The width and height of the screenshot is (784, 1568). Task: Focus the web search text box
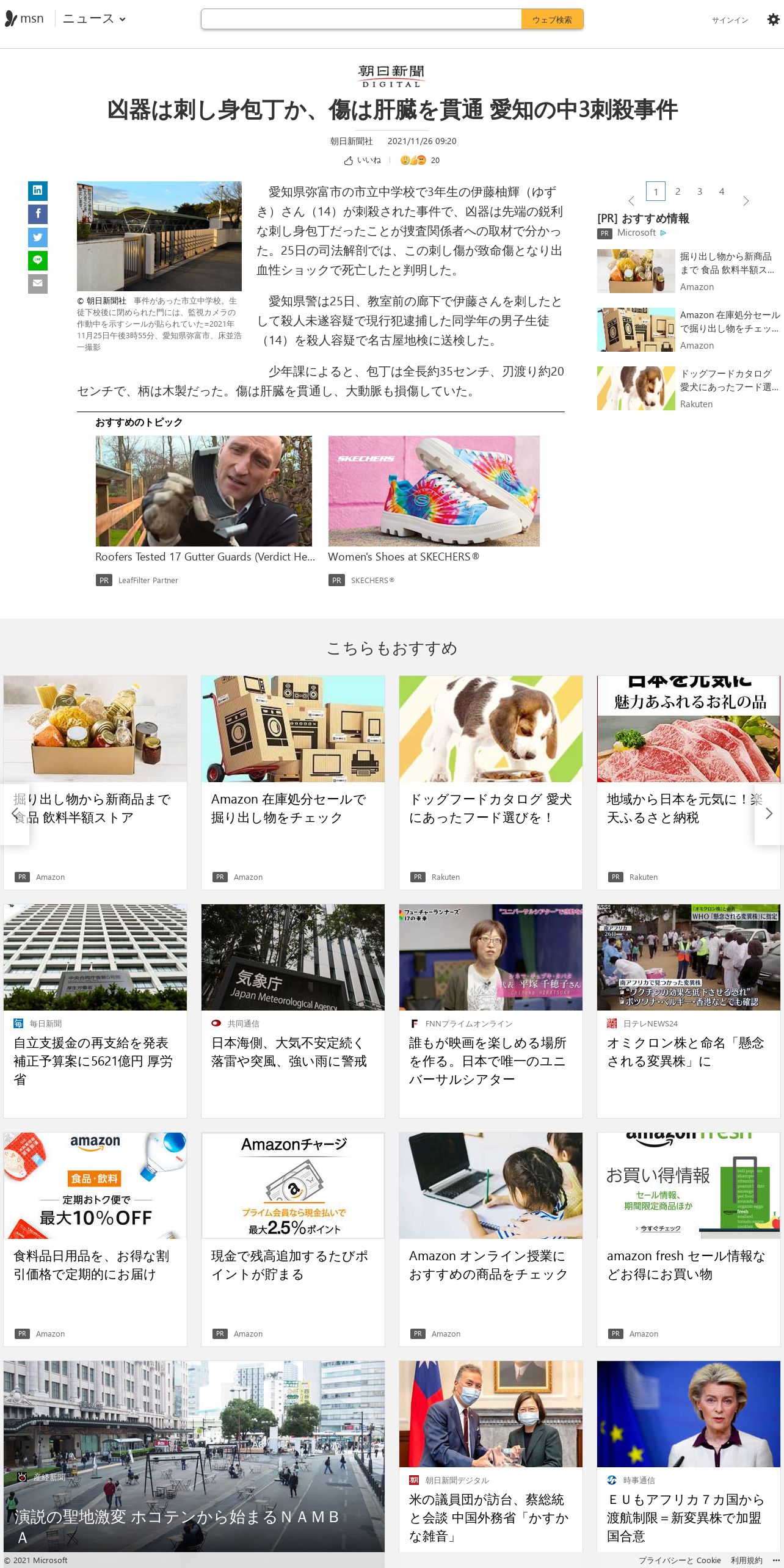coord(361,19)
